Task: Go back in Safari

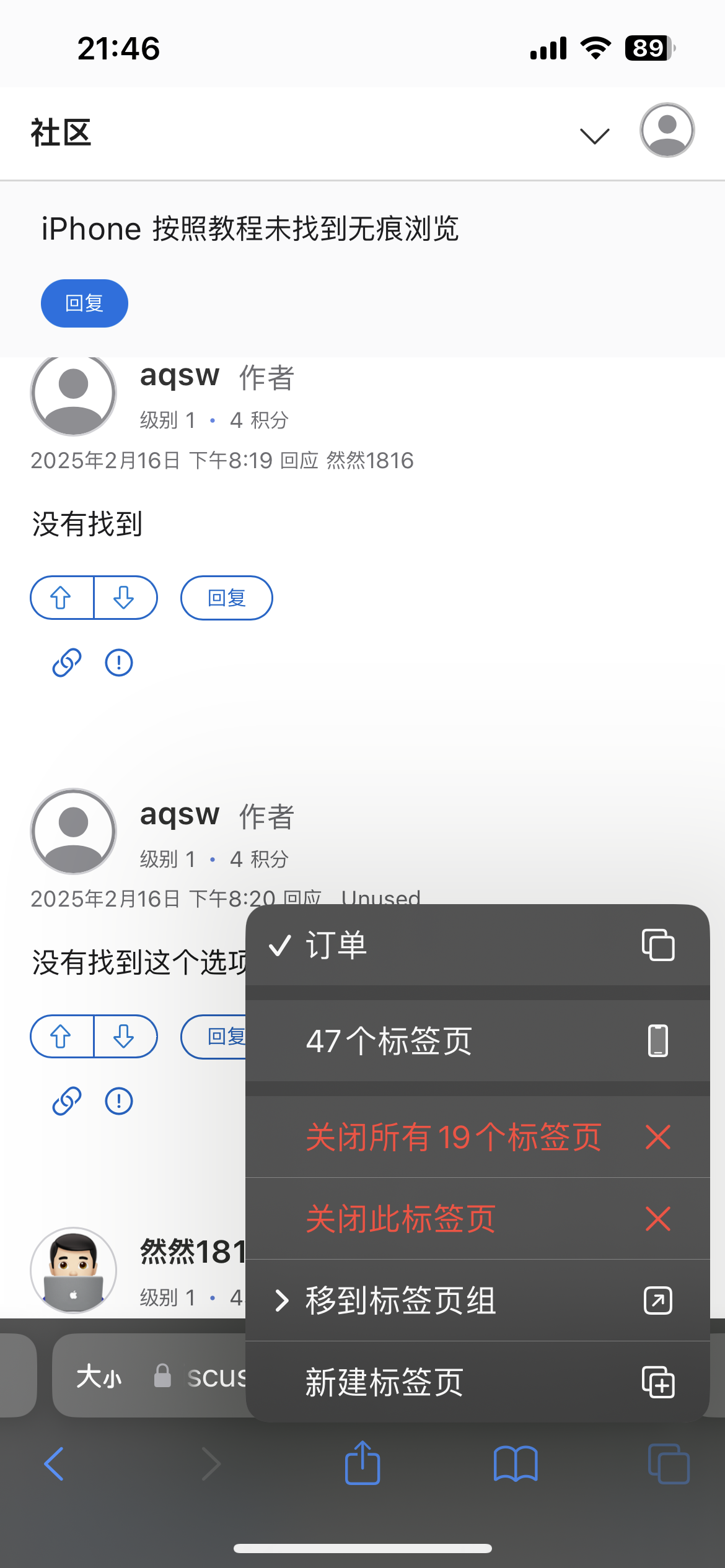Action: point(55,1464)
